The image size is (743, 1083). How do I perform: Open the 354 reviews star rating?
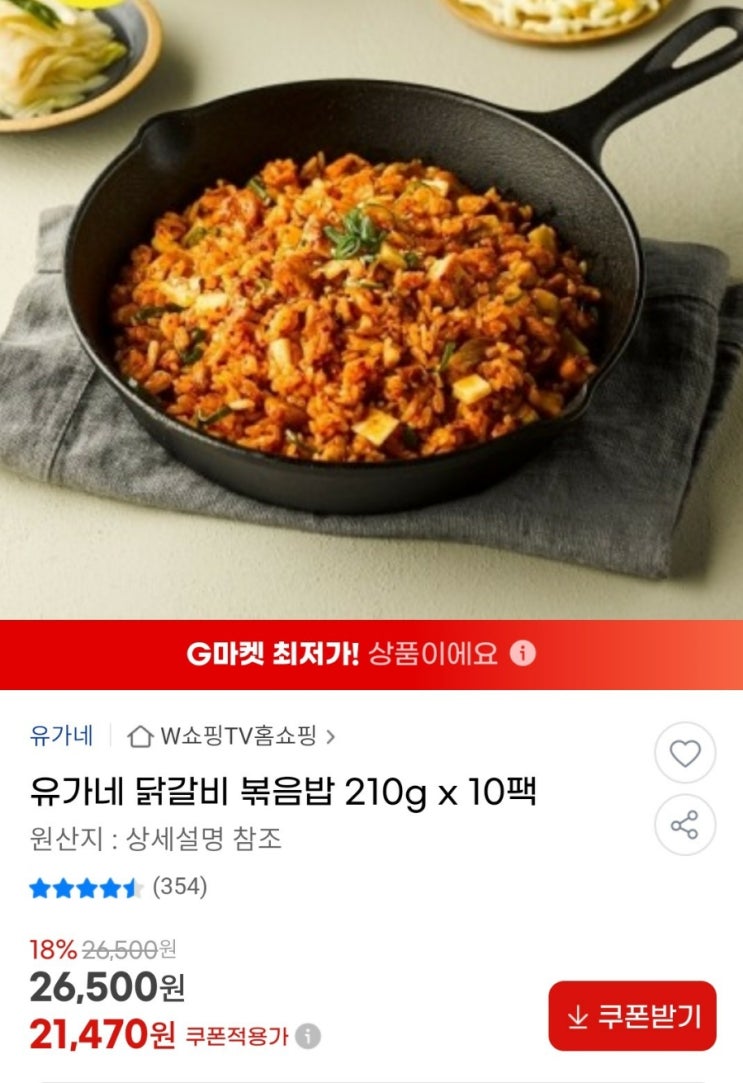[x=118, y=887]
